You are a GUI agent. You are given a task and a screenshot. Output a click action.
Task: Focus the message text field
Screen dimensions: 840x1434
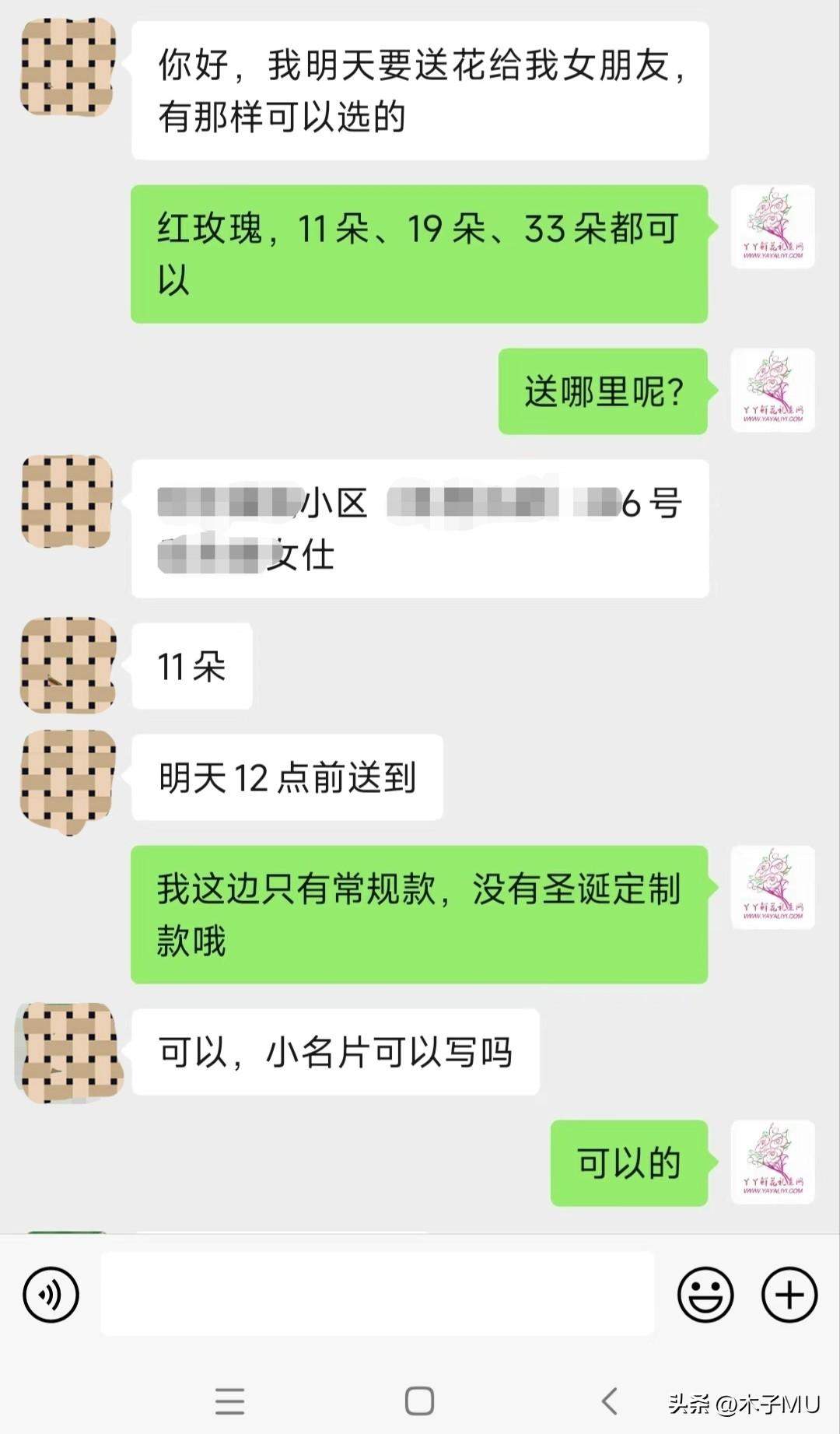[x=377, y=1295]
